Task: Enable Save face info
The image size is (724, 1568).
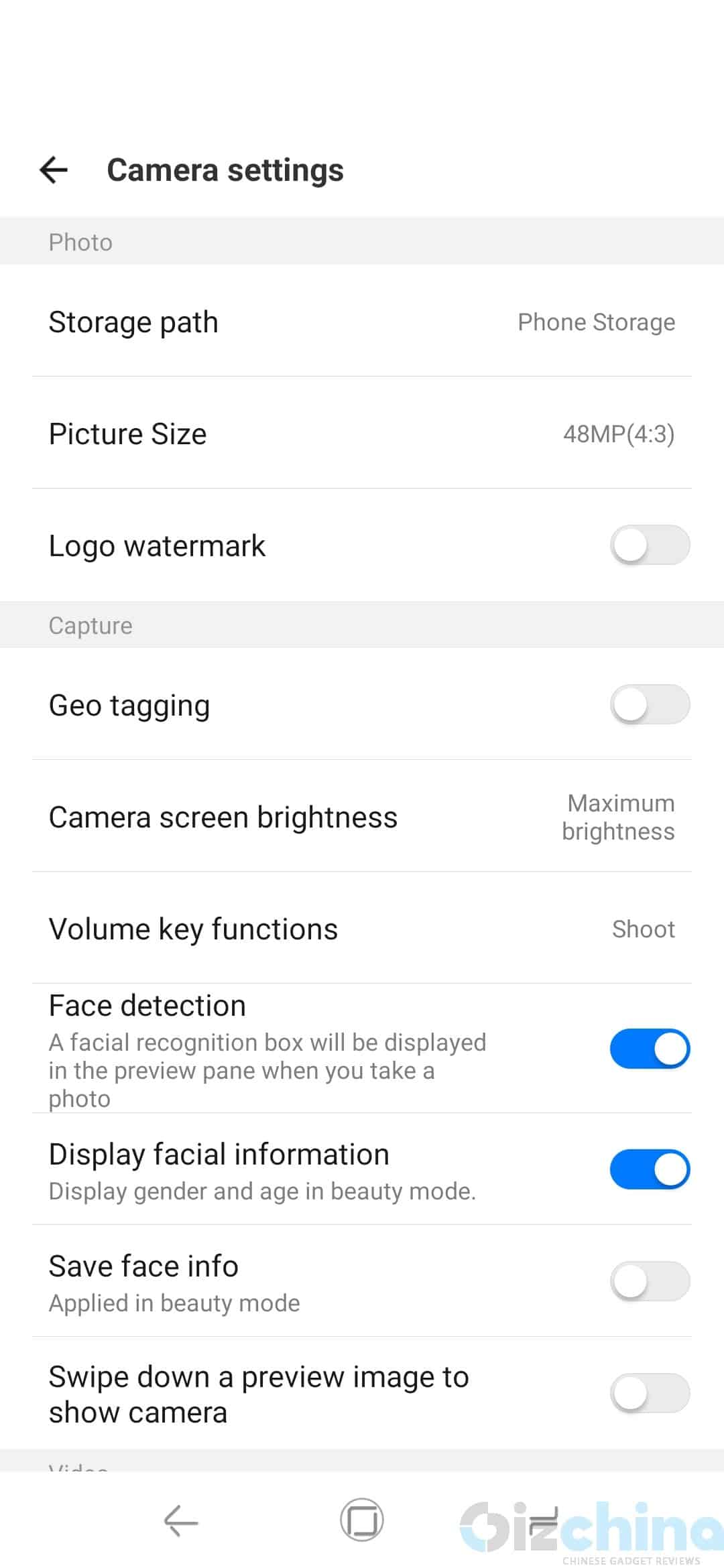Action: pos(650,1281)
